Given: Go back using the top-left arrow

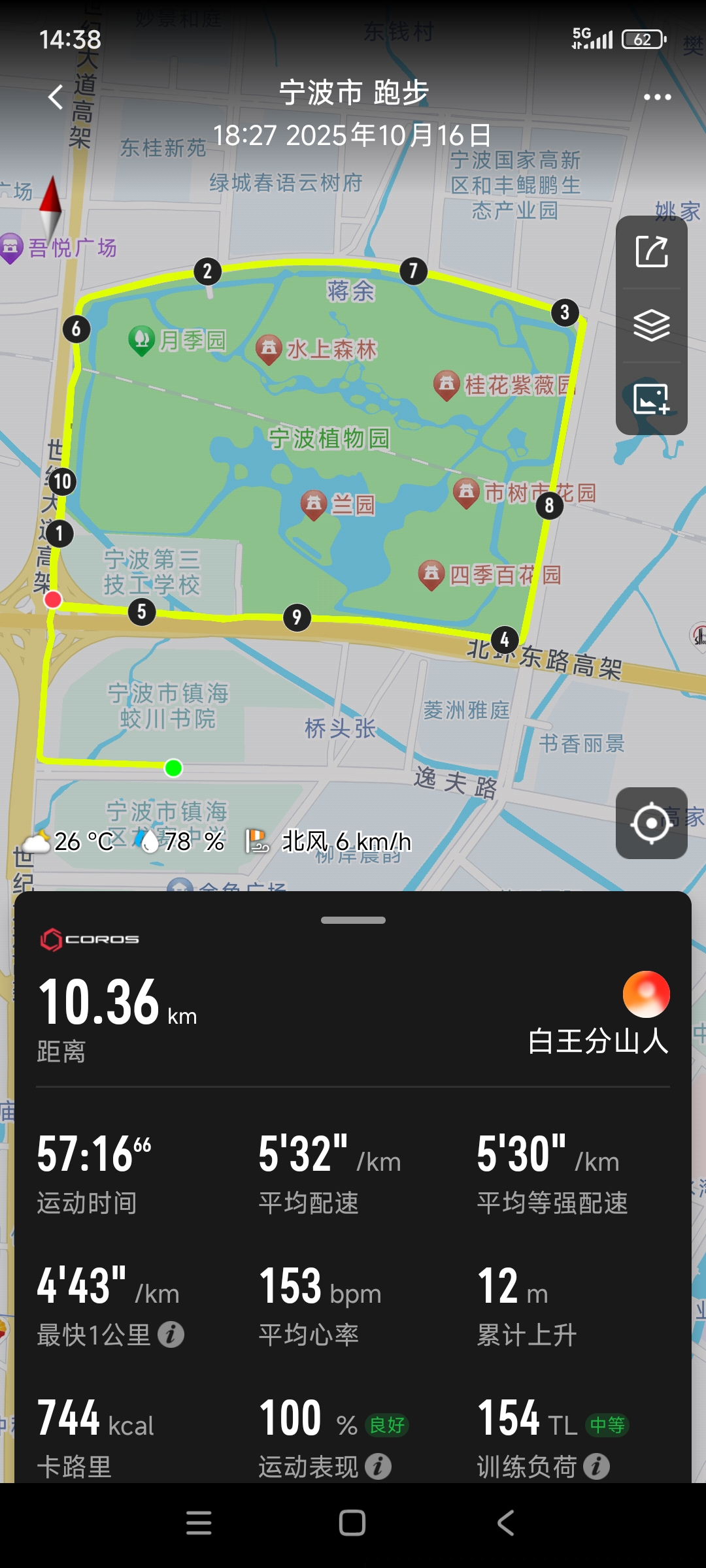Looking at the screenshot, I should tap(56, 97).
